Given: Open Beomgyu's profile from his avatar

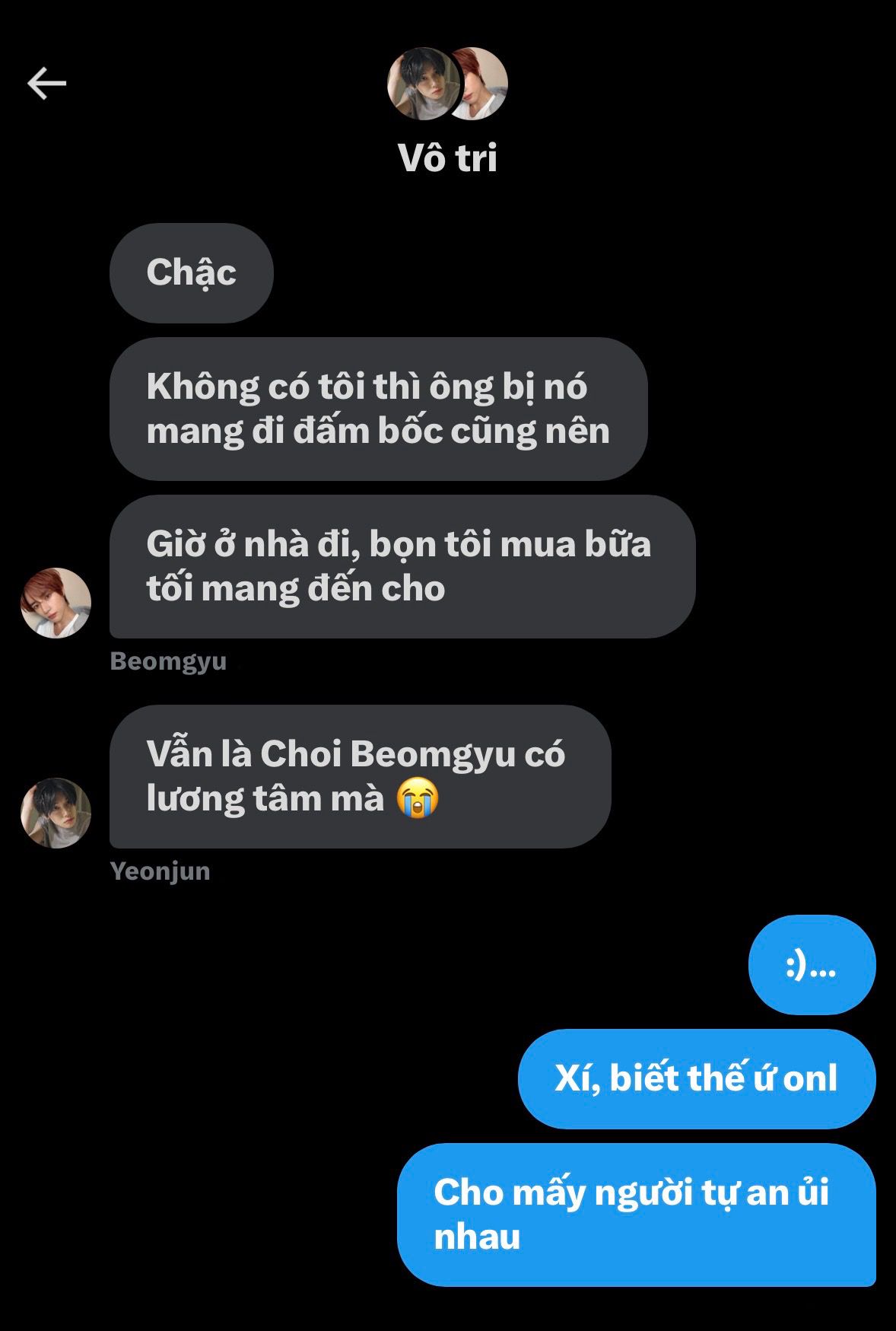Looking at the screenshot, I should 56,603.
